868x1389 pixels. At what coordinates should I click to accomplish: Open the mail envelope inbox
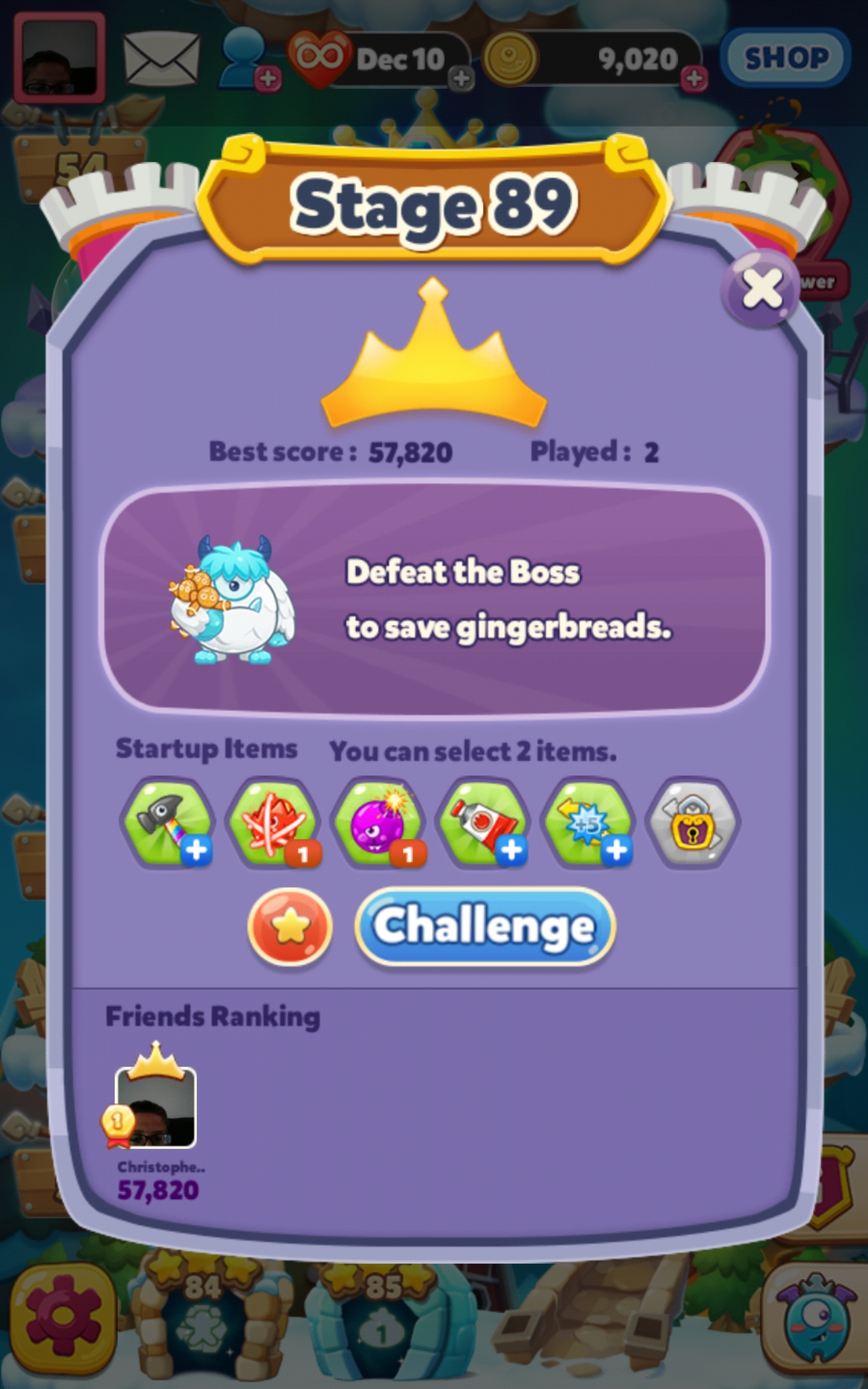click(161, 59)
